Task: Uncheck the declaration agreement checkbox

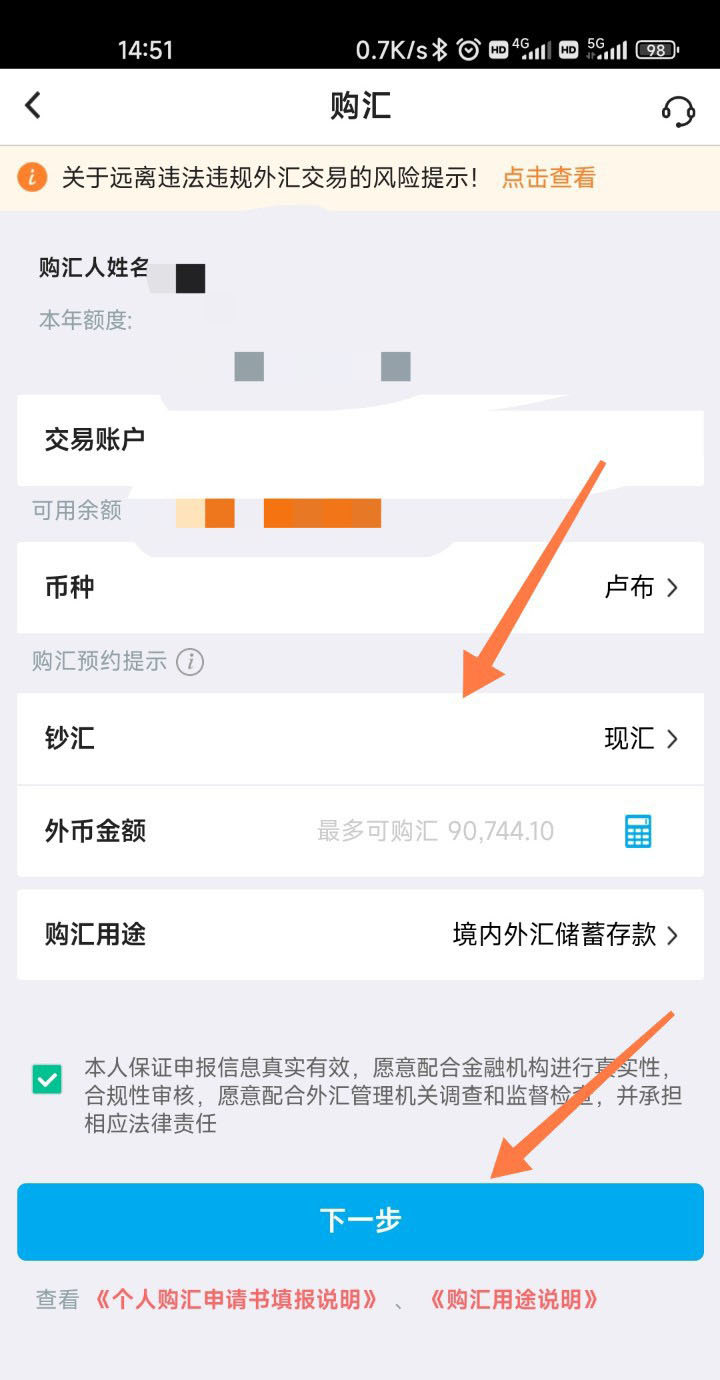Action: coord(47,1079)
